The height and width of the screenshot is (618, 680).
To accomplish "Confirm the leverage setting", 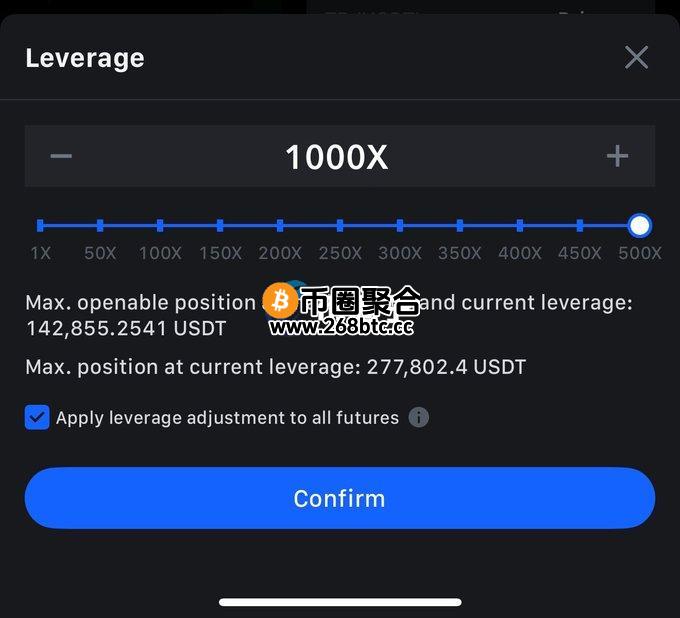I will [x=339, y=498].
